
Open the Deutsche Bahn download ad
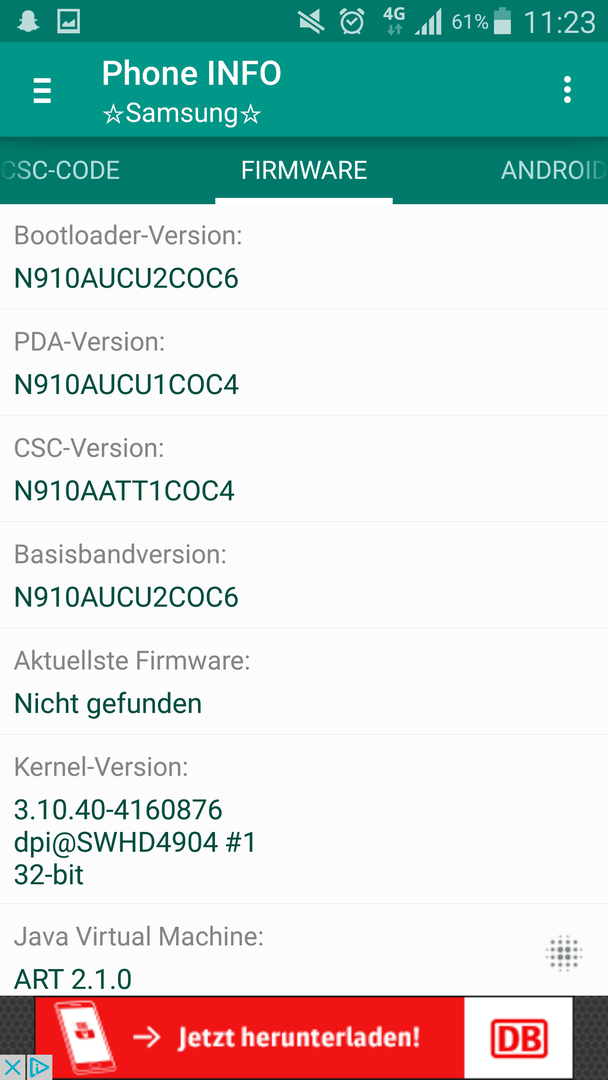coord(304,1037)
